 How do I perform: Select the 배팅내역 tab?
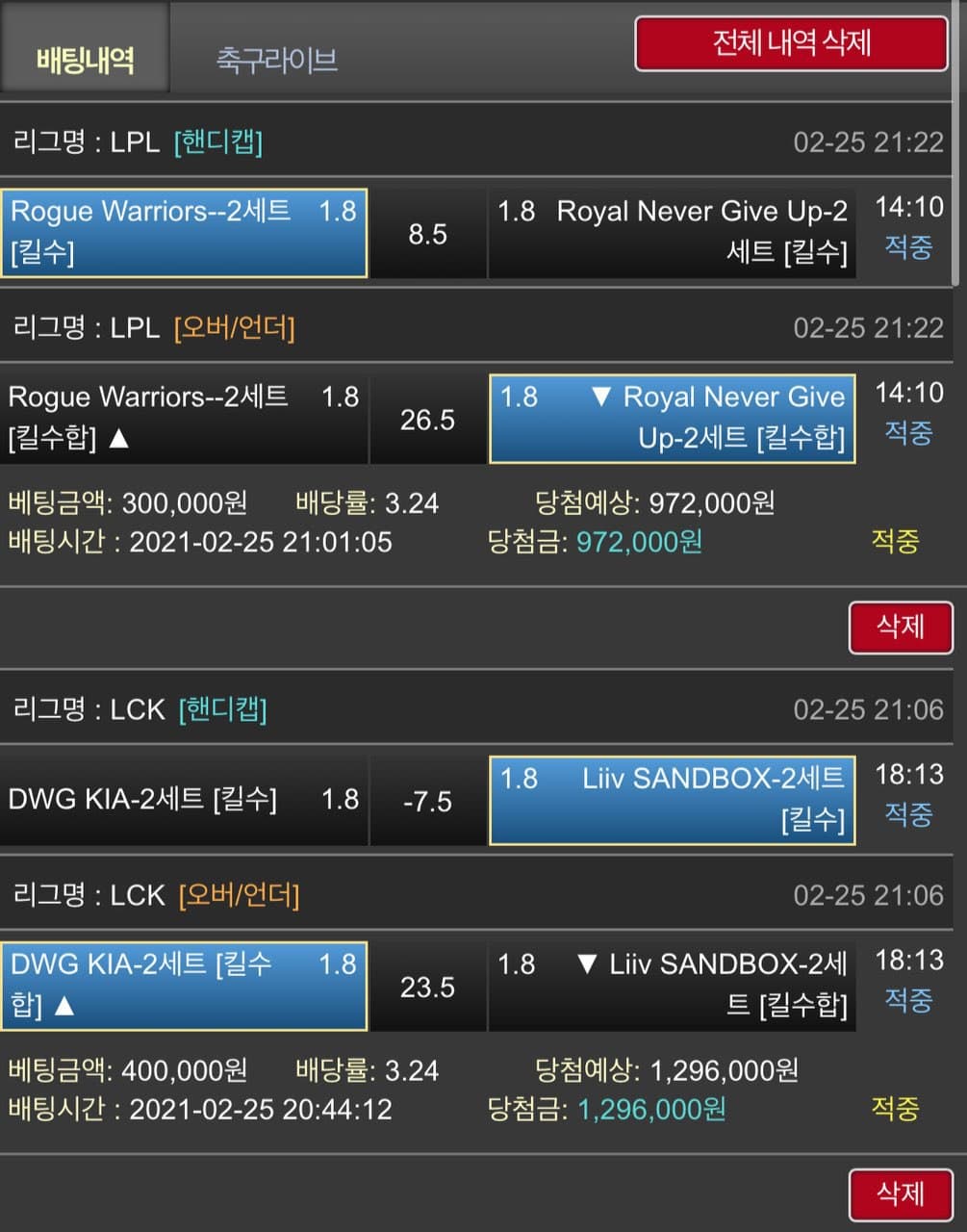pos(85,60)
